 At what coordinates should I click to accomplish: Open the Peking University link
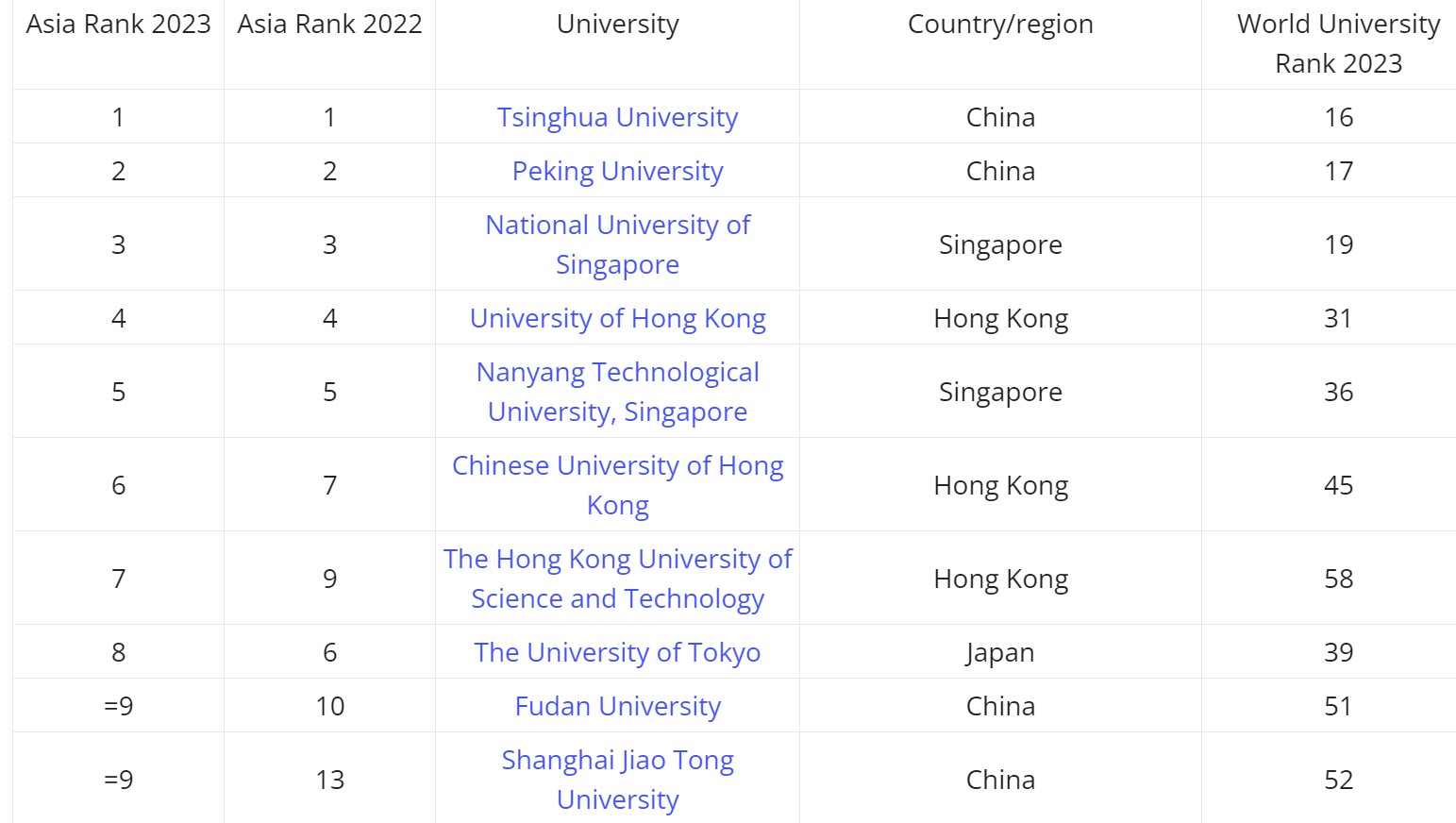[x=617, y=171]
